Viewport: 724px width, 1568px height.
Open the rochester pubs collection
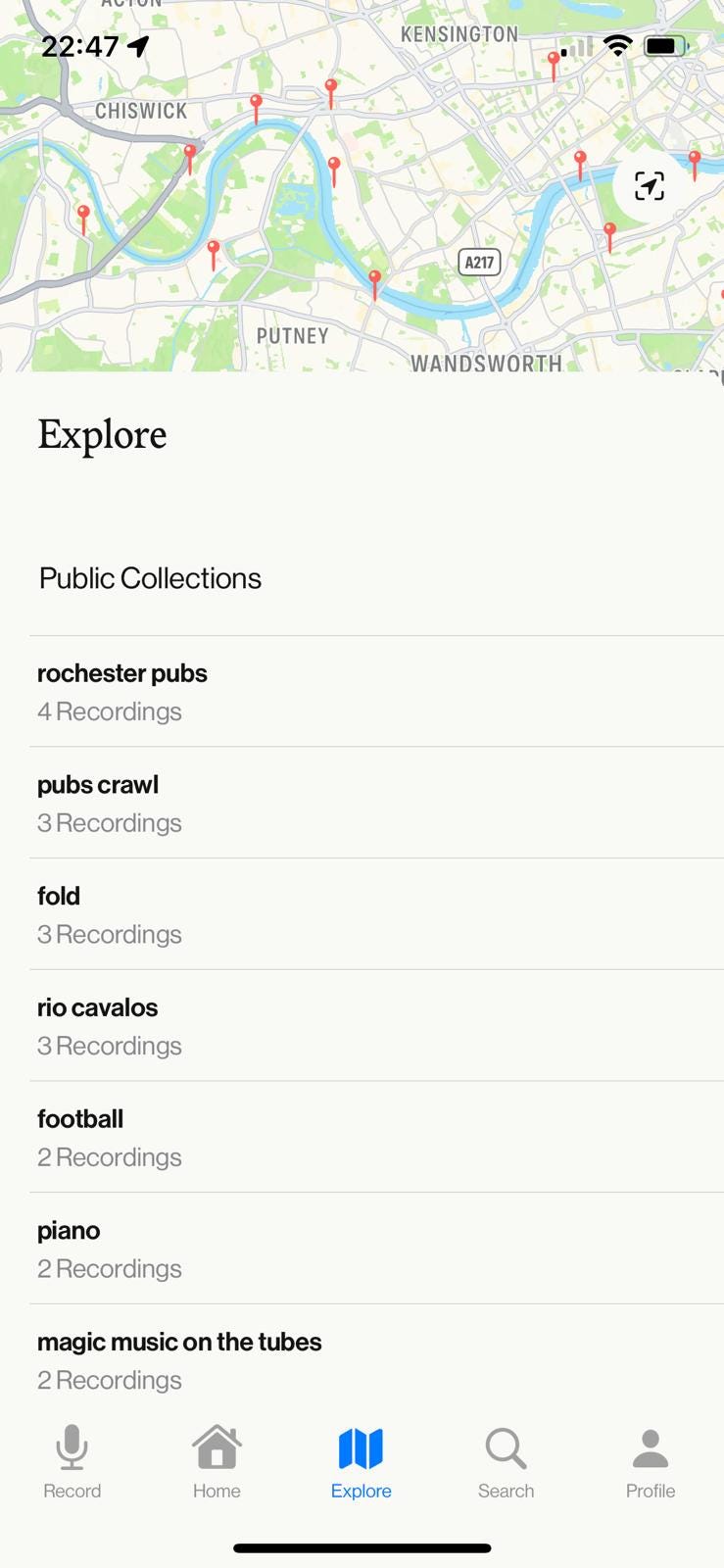pos(376,692)
